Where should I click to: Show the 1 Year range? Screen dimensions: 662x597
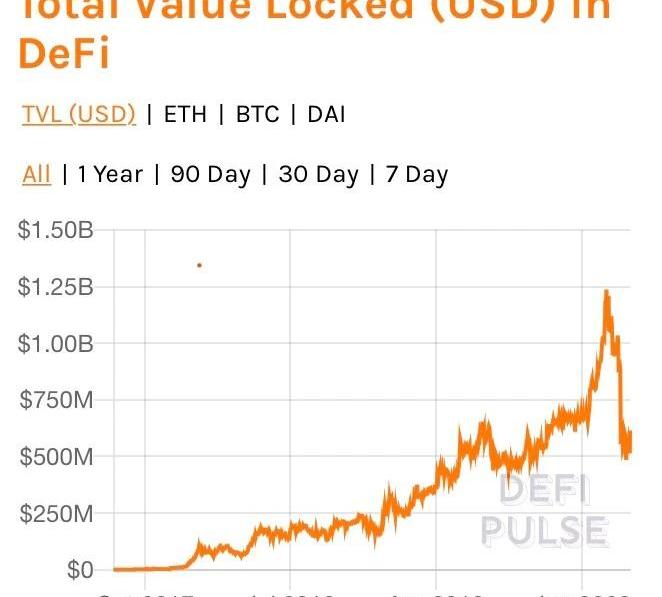tap(110, 174)
